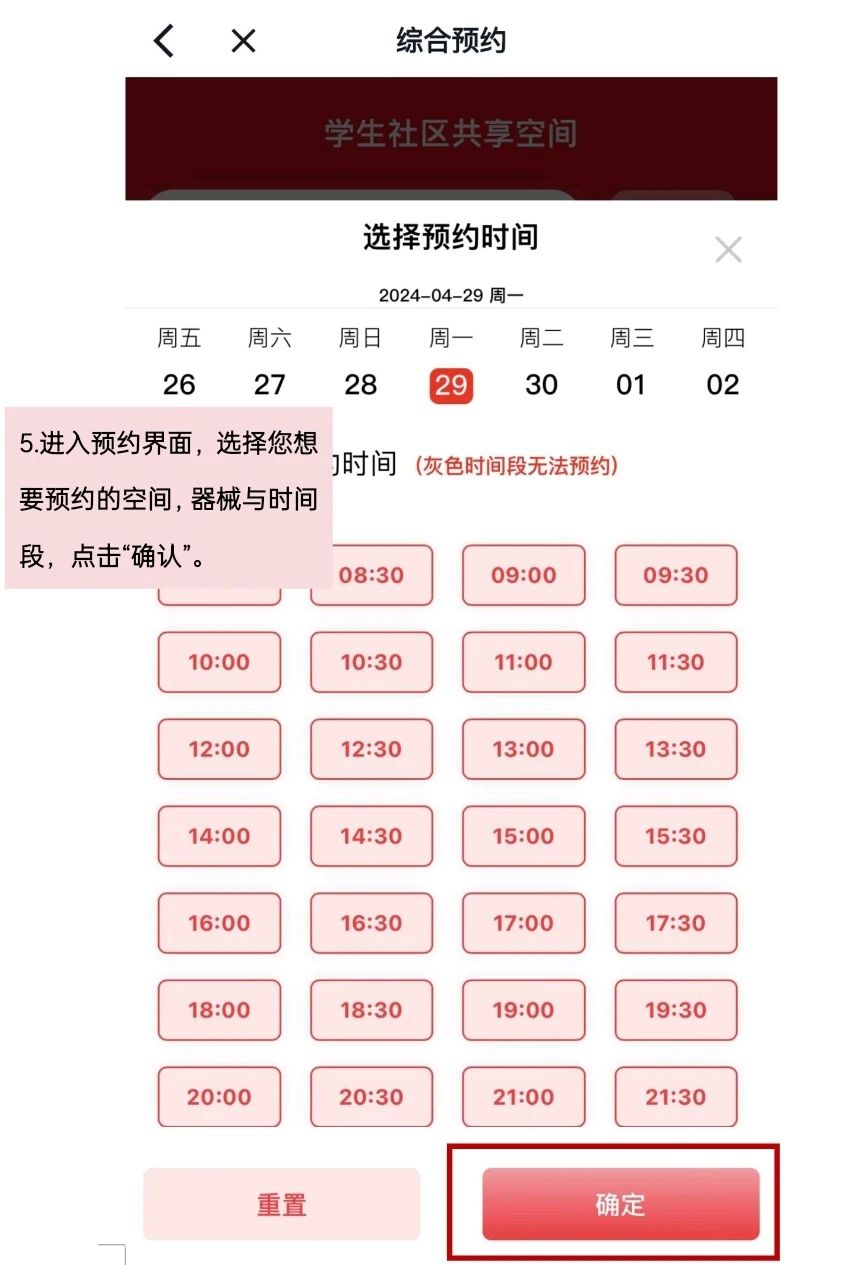Viewport: 851px width, 1265px height.
Task: Pick the 19:30 time slot
Action: [675, 1010]
